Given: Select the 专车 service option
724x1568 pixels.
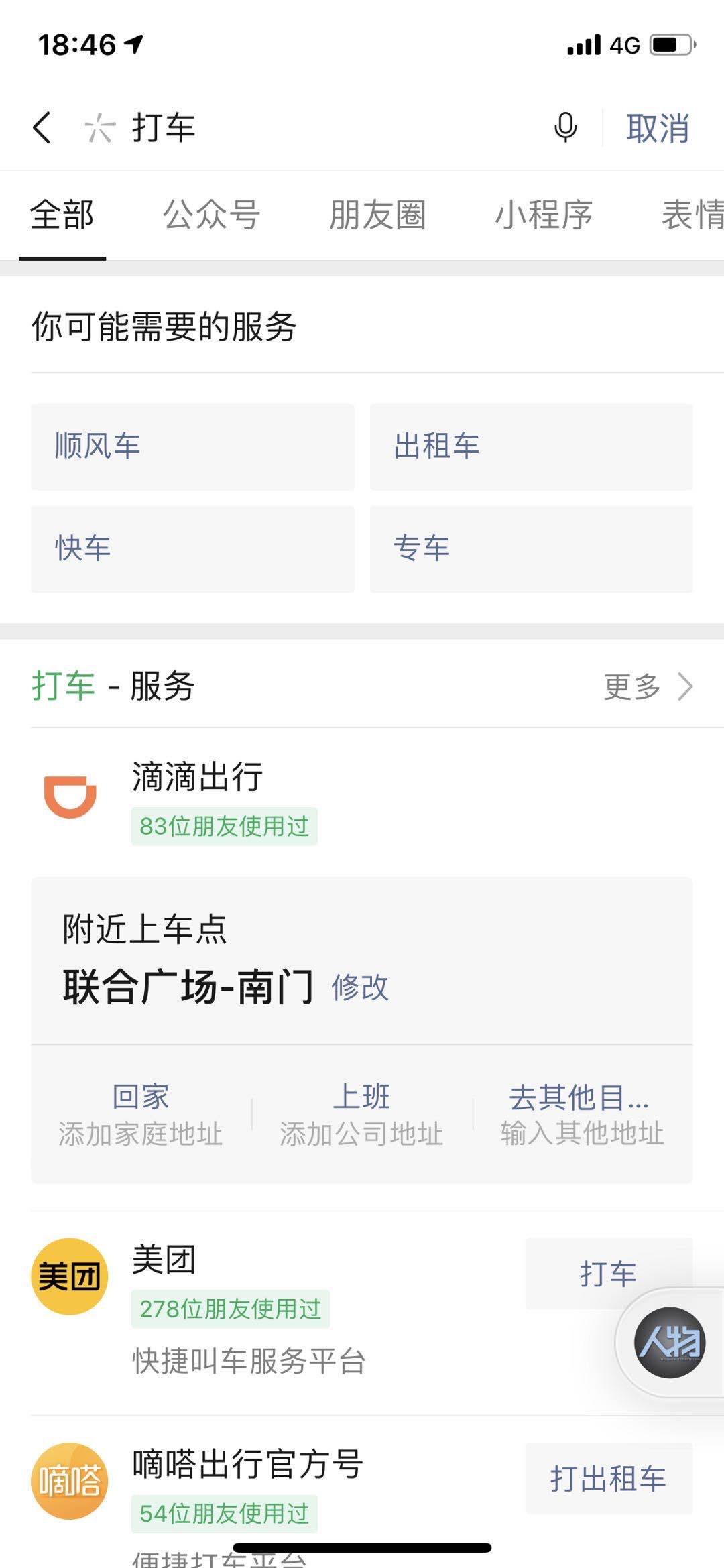Looking at the screenshot, I should [x=531, y=549].
